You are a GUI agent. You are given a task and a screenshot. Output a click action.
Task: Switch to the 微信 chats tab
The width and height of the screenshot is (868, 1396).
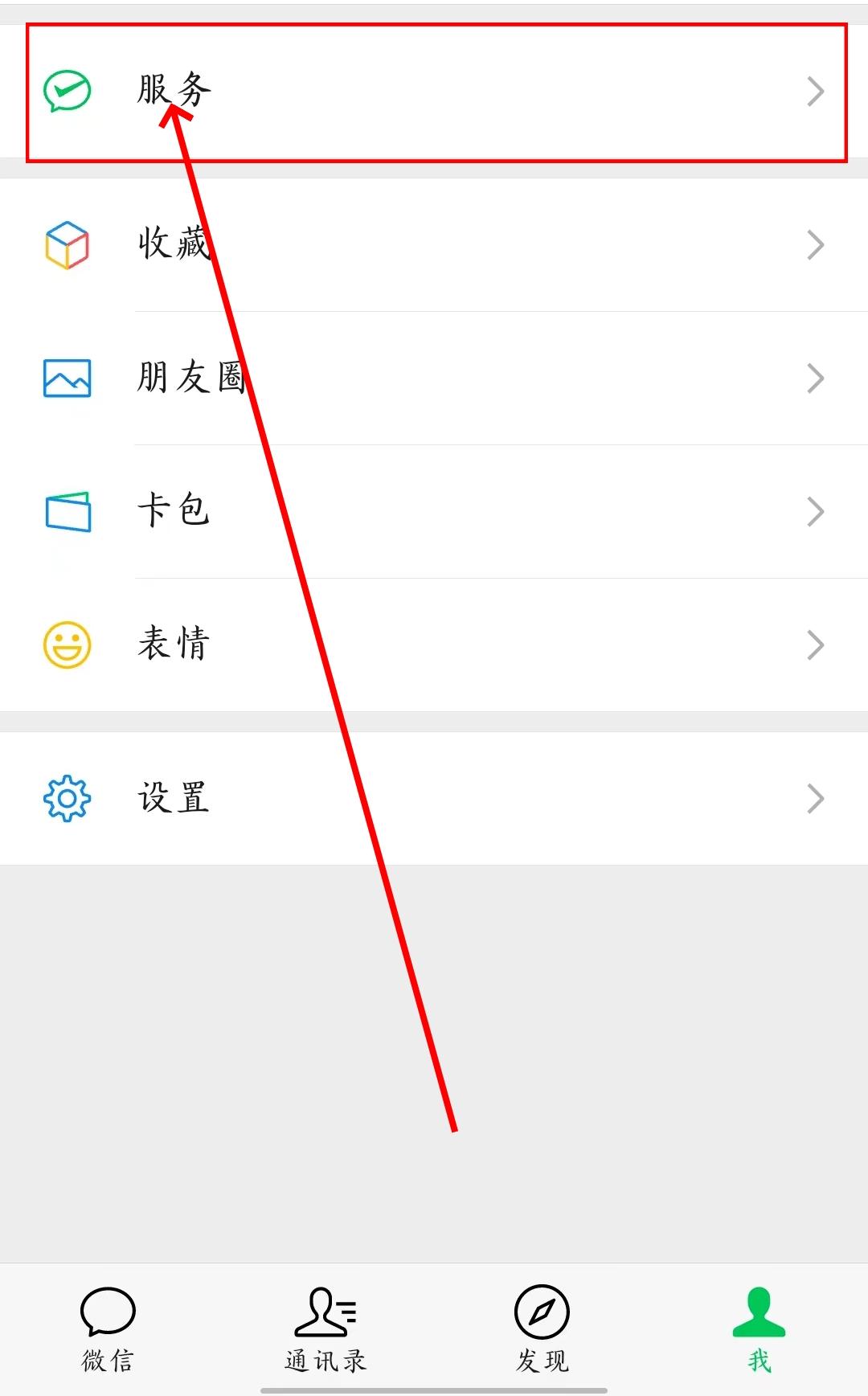pyautogui.click(x=108, y=1328)
